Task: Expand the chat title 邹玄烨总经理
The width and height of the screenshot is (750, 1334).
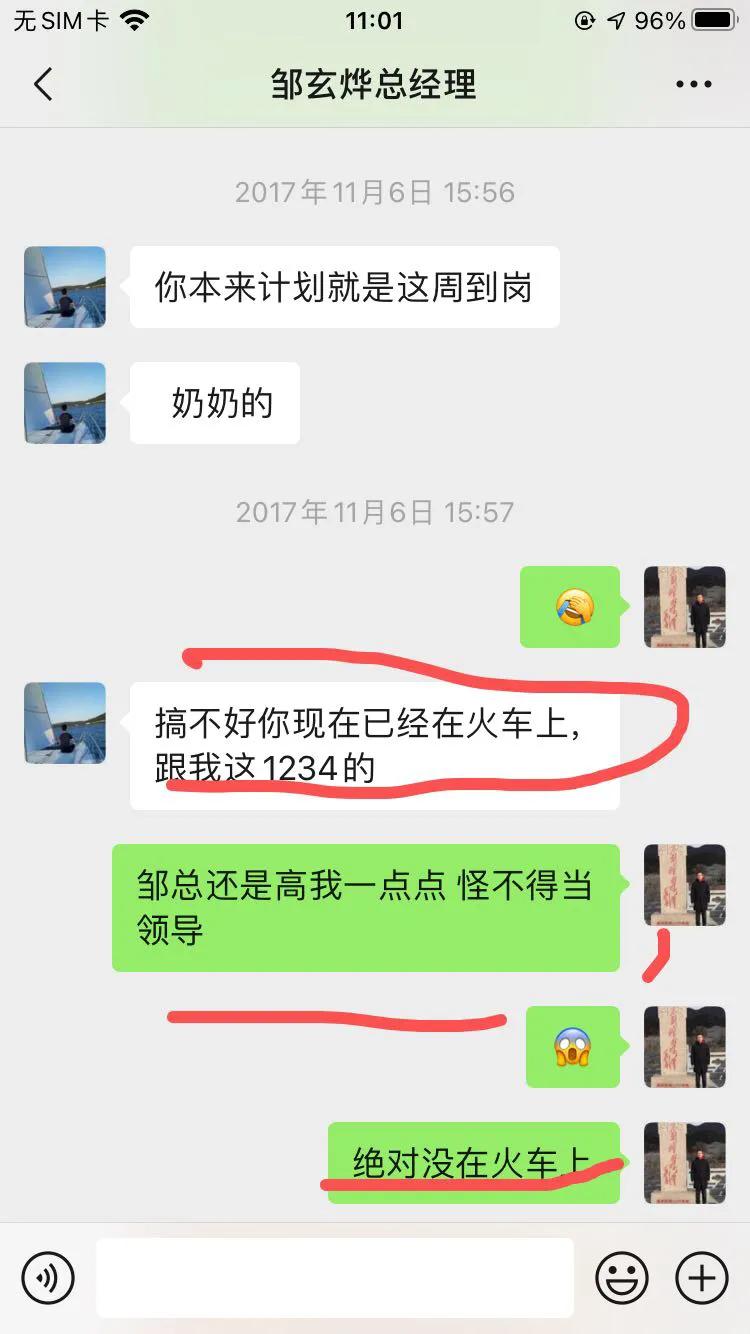Action: 375,85
